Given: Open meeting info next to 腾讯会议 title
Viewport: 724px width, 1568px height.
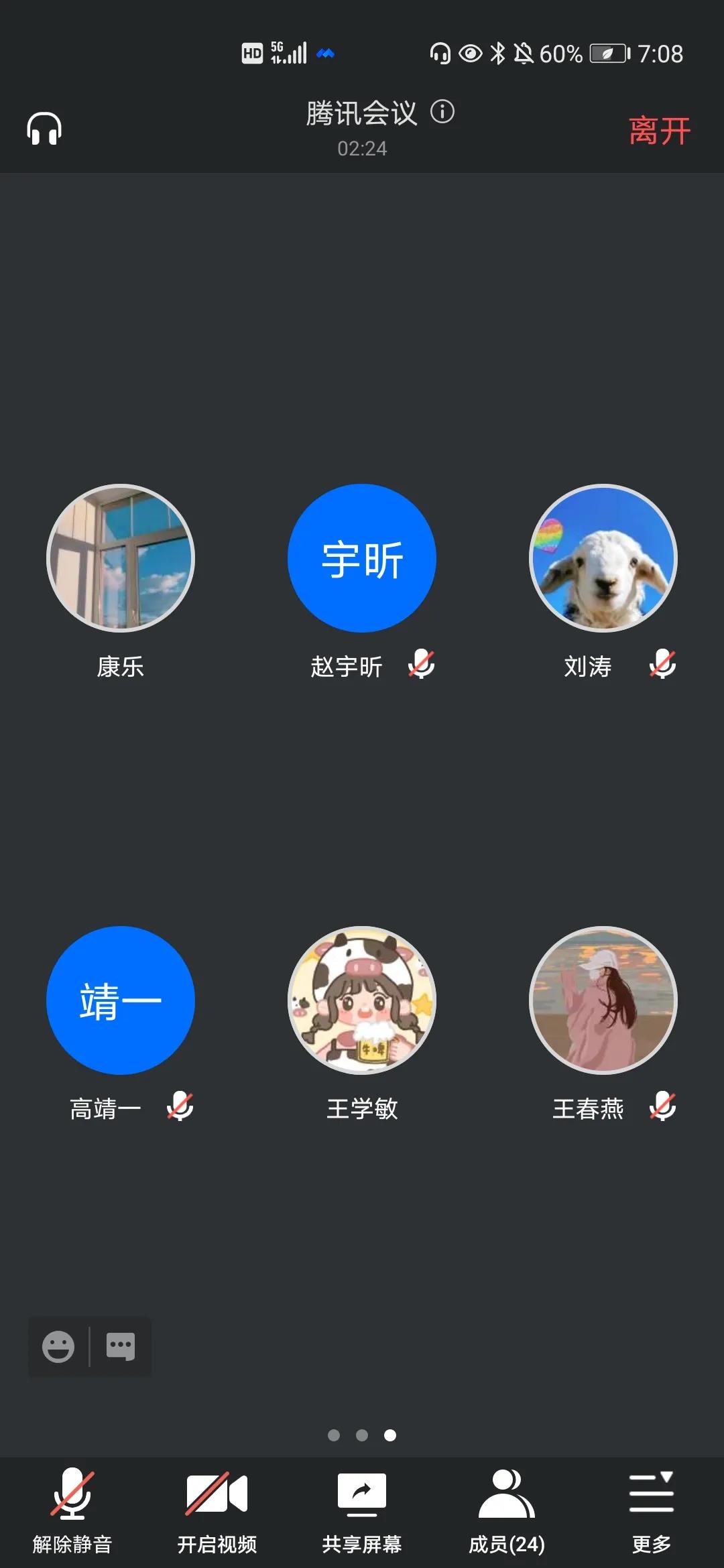Looking at the screenshot, I should click(x=442, y=111).
